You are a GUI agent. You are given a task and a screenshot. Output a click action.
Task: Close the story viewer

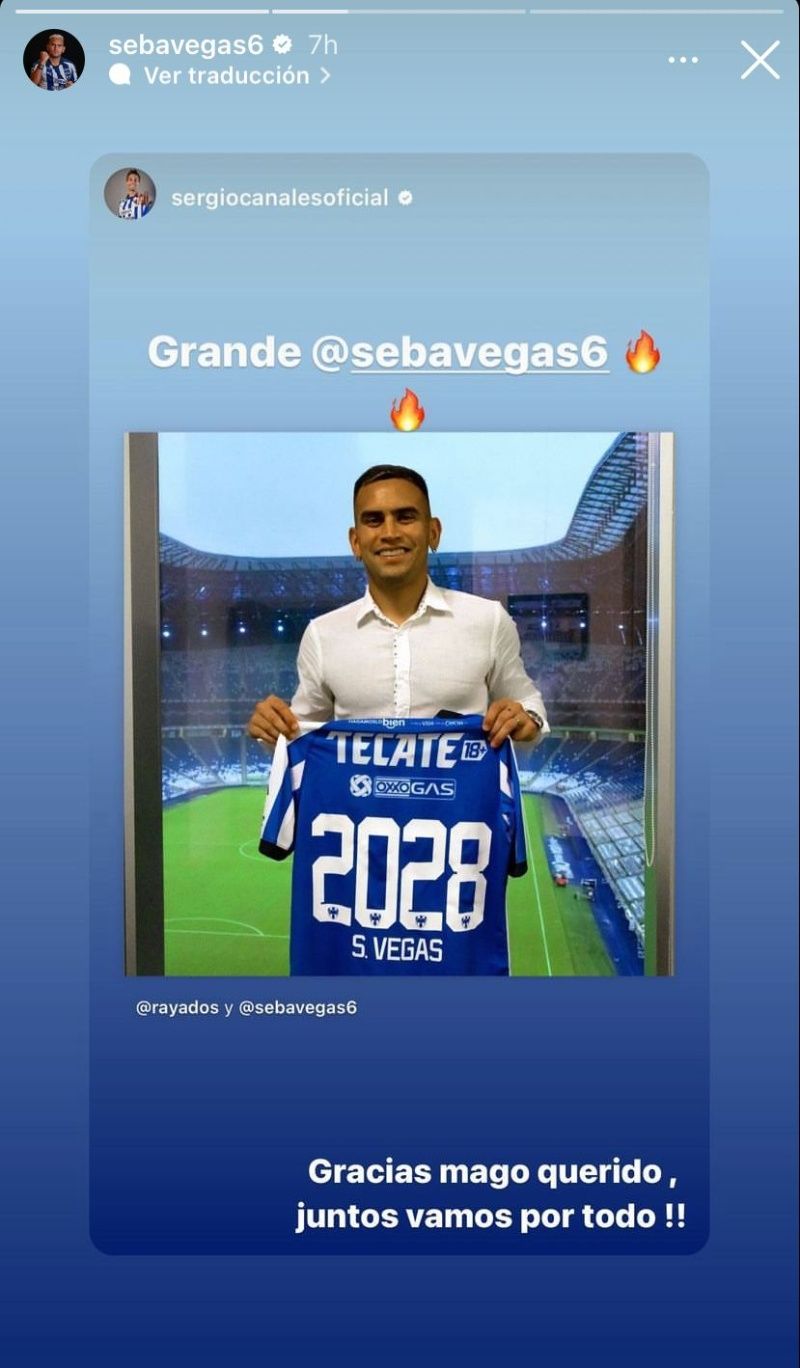760,60
